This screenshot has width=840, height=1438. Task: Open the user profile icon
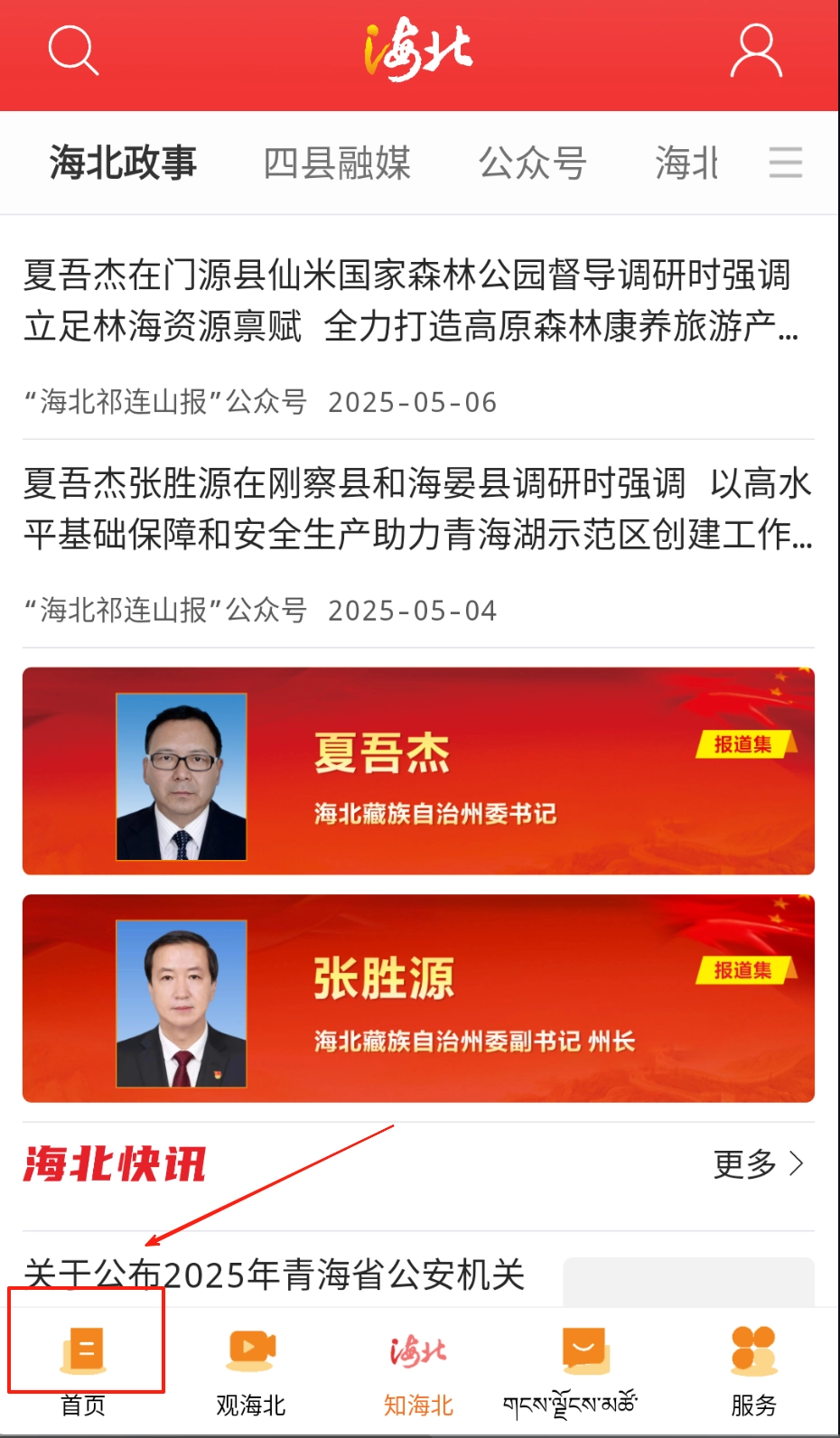tap(756, 51)
